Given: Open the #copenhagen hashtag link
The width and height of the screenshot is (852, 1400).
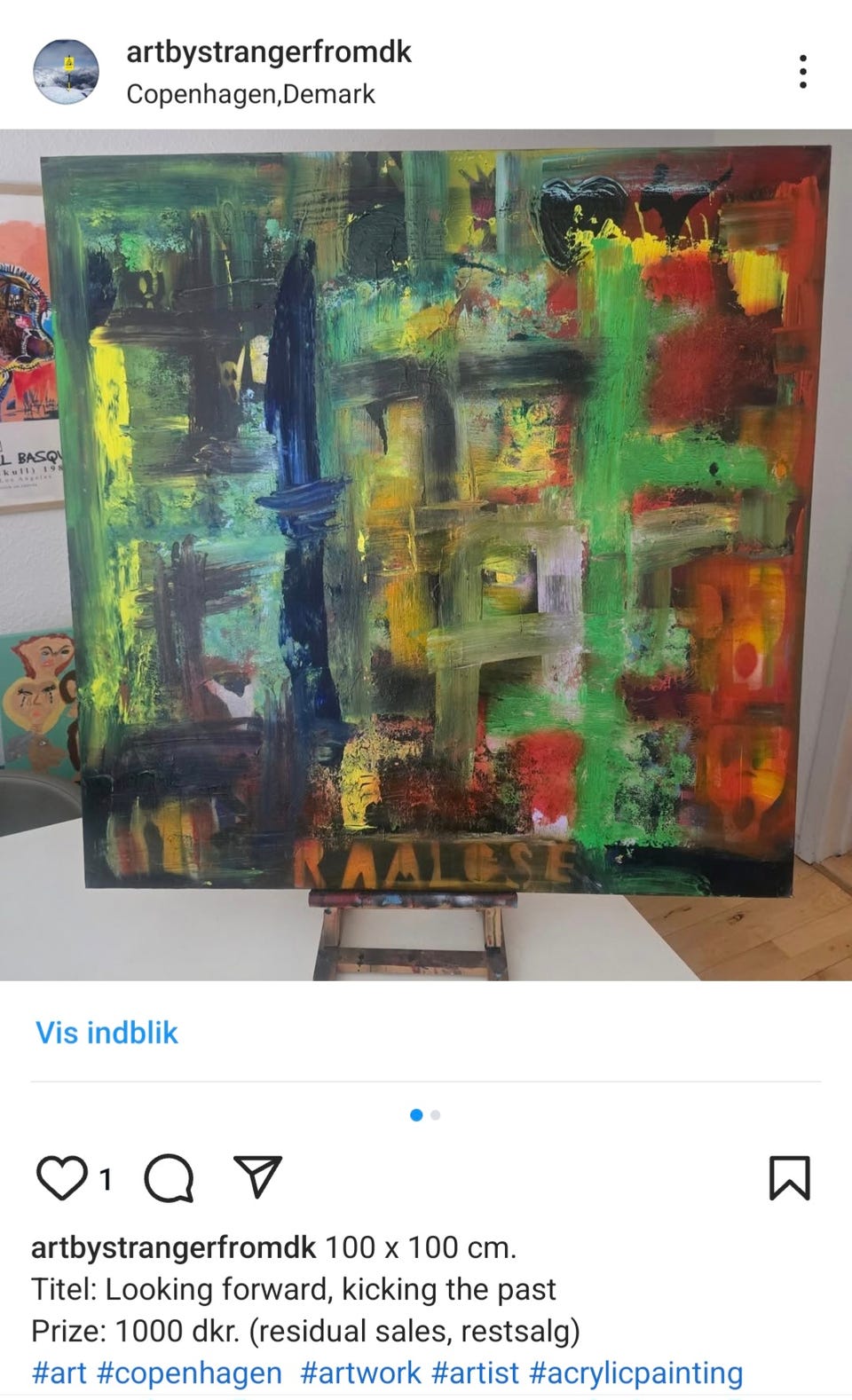Looking at the screenshot, I should click(x=188, y=1372).
